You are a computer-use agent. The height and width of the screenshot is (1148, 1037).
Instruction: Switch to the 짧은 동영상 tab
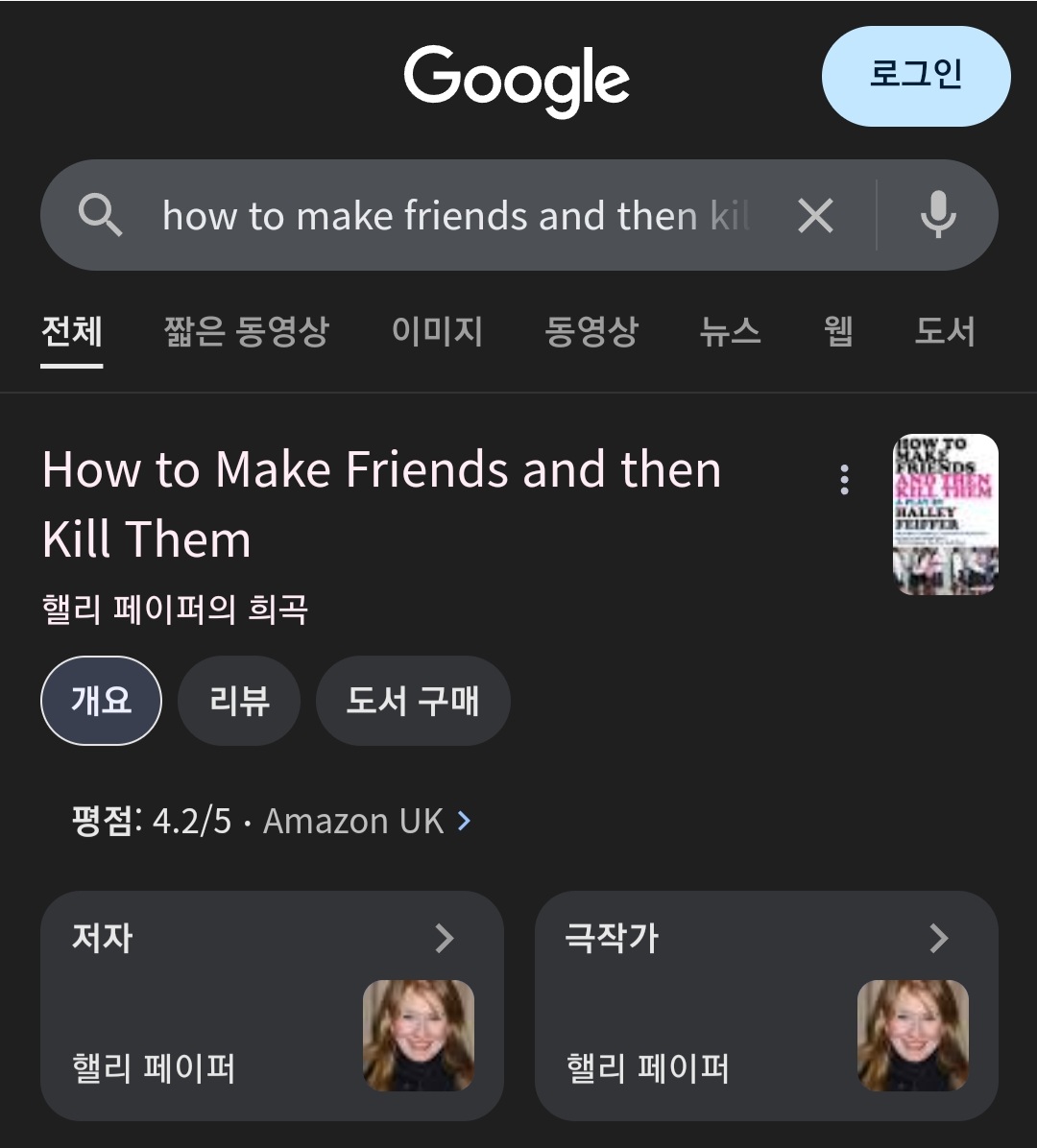point(246,332)
